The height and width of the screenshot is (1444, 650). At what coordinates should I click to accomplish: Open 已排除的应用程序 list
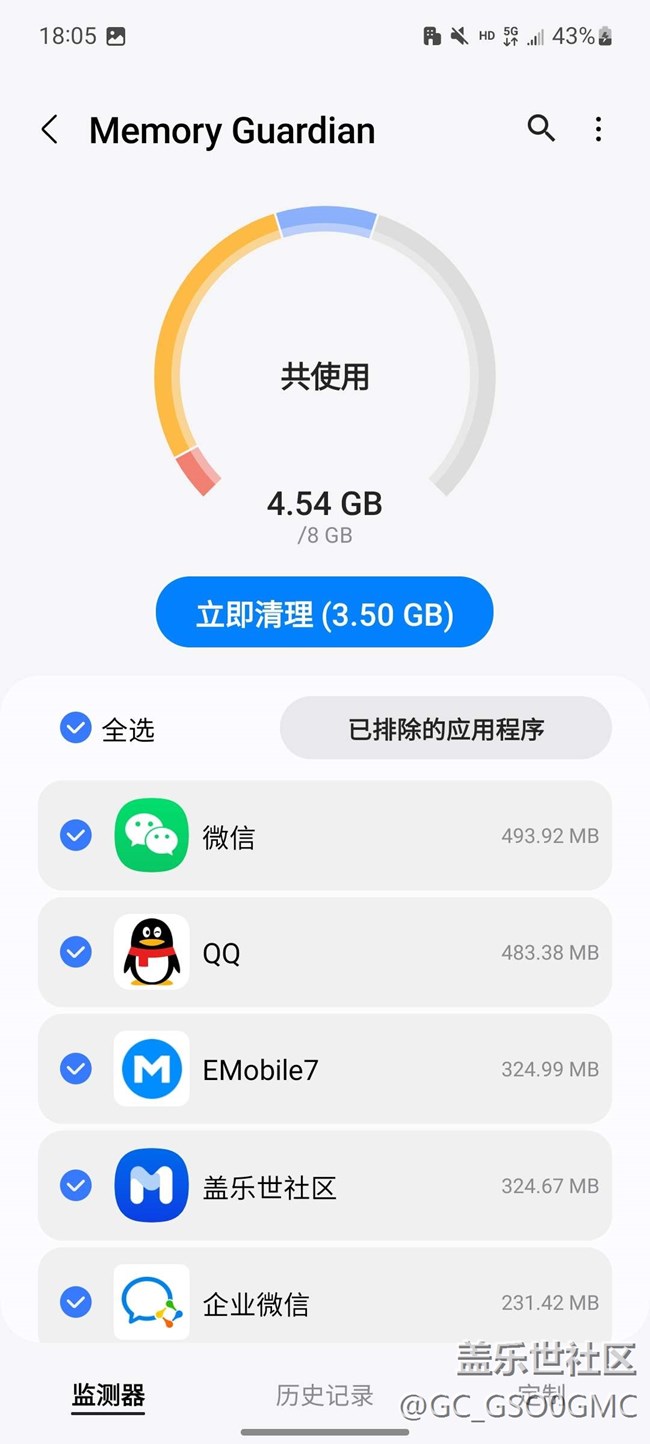pyautogui.click(x=446, y=728)
